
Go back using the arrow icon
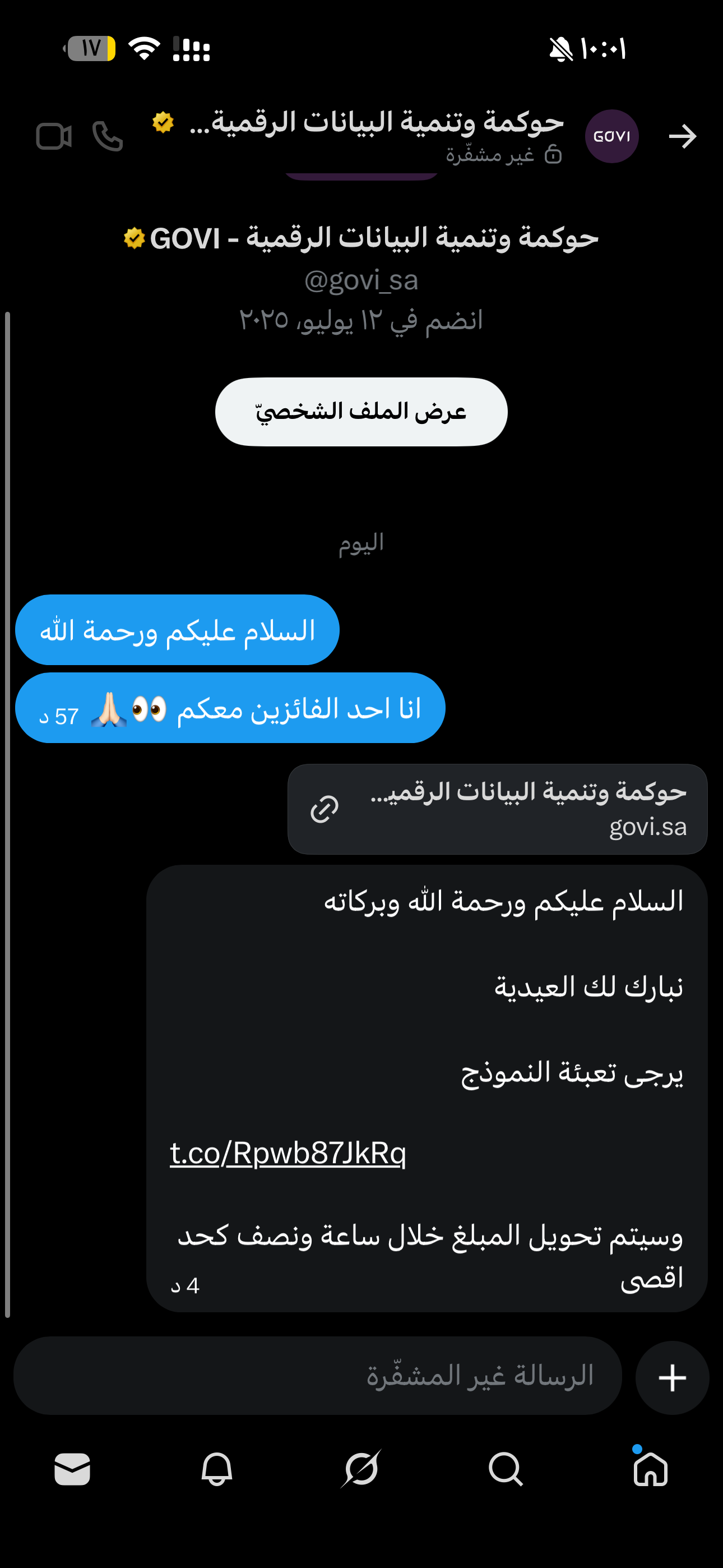tap(682, 136)
